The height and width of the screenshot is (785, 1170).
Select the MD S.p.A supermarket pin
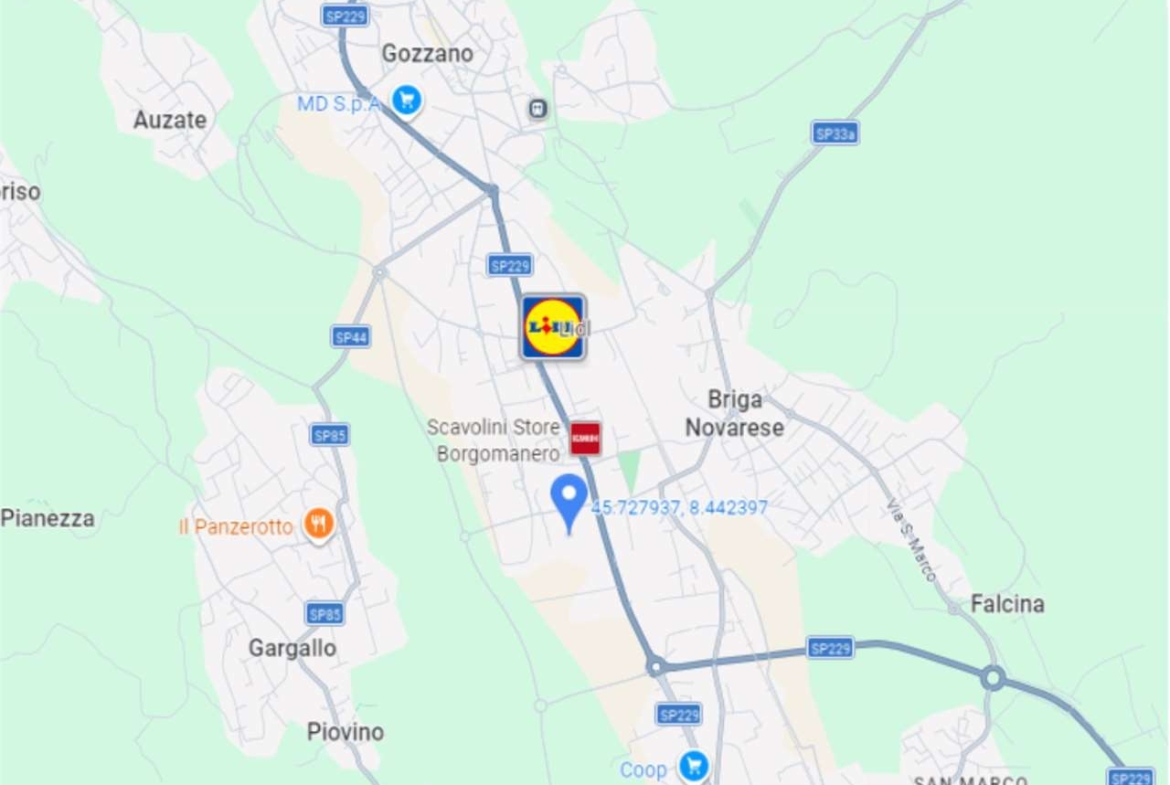coord(405,101)
